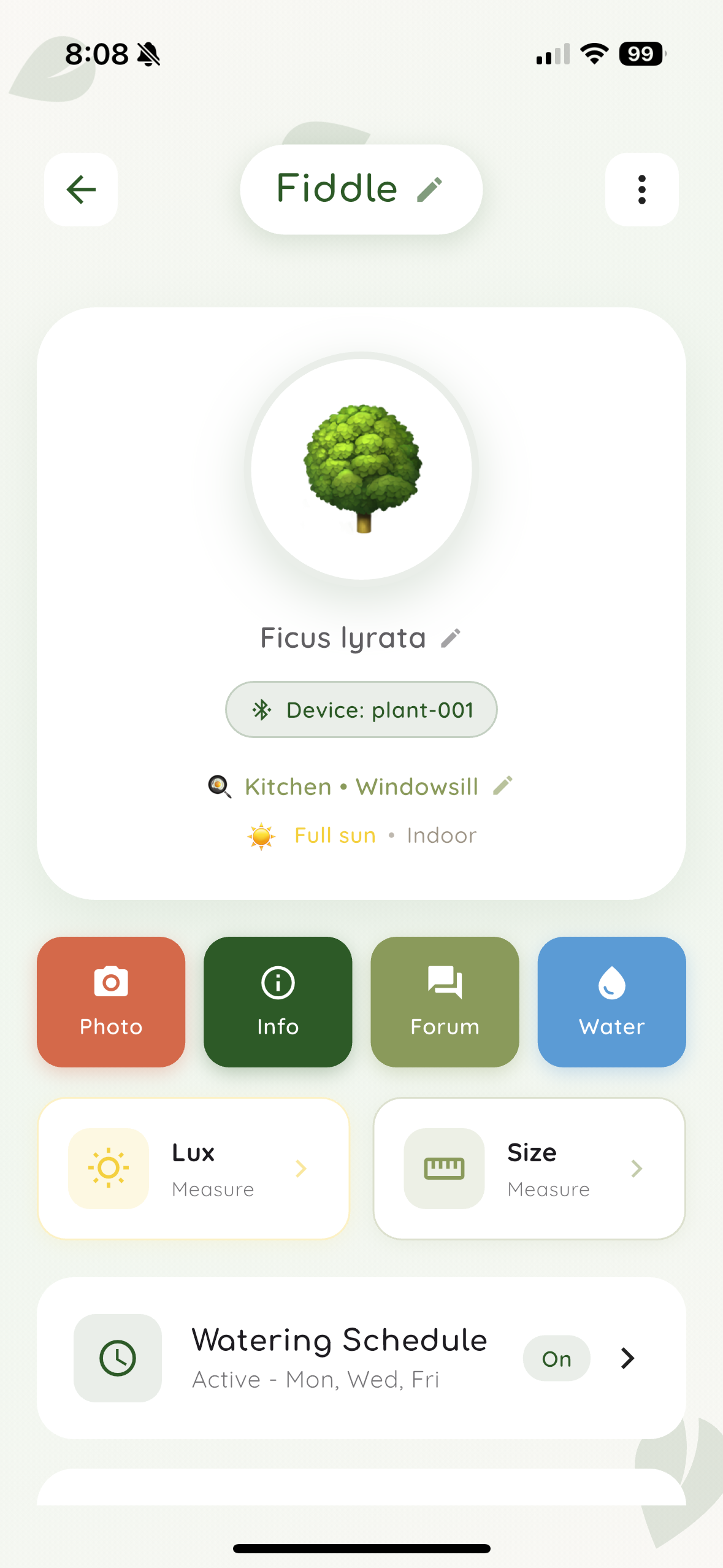723x1568 pixels.
Task: Open the plant Info
Action: (278, 1002)
